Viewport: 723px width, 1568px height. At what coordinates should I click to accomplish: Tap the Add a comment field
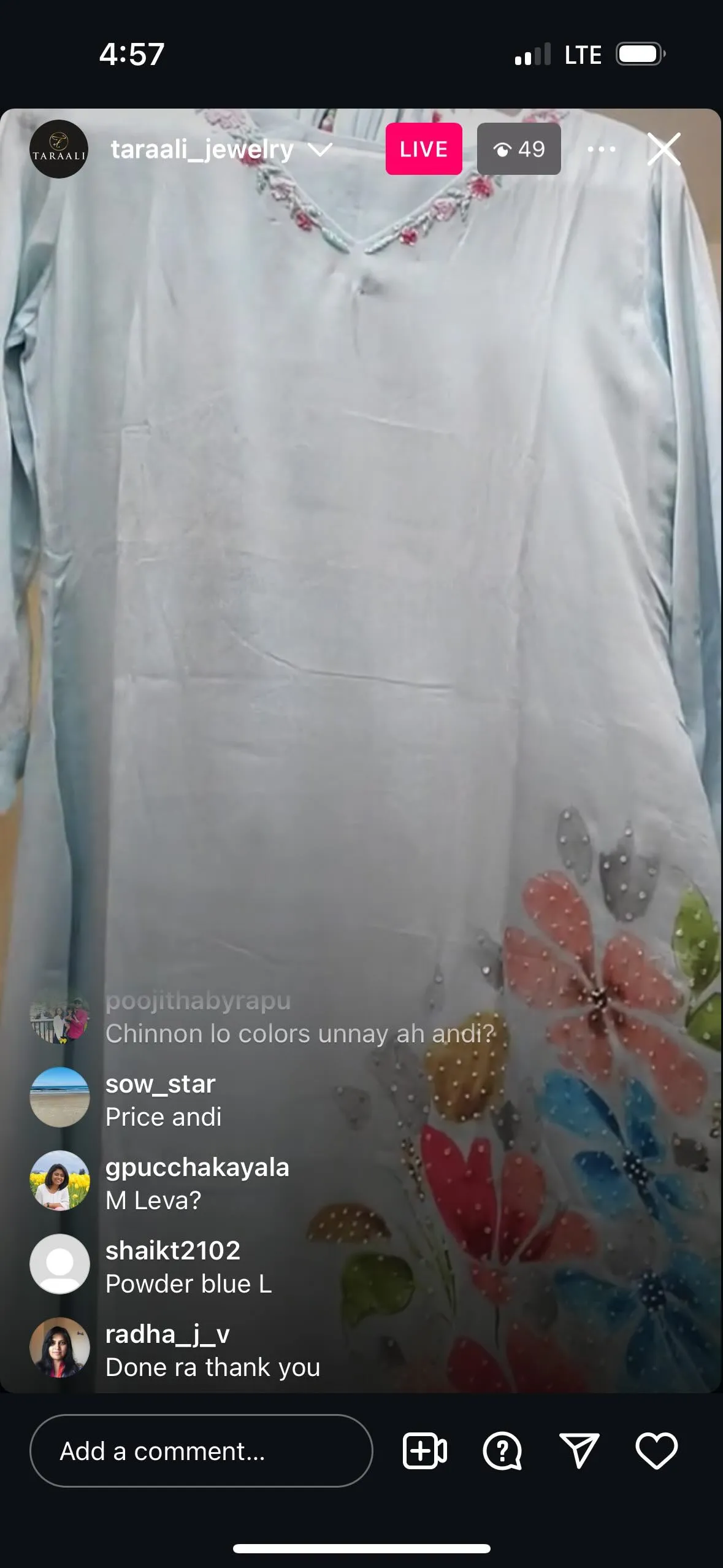pyautogui.click(x=201, y=1451)
